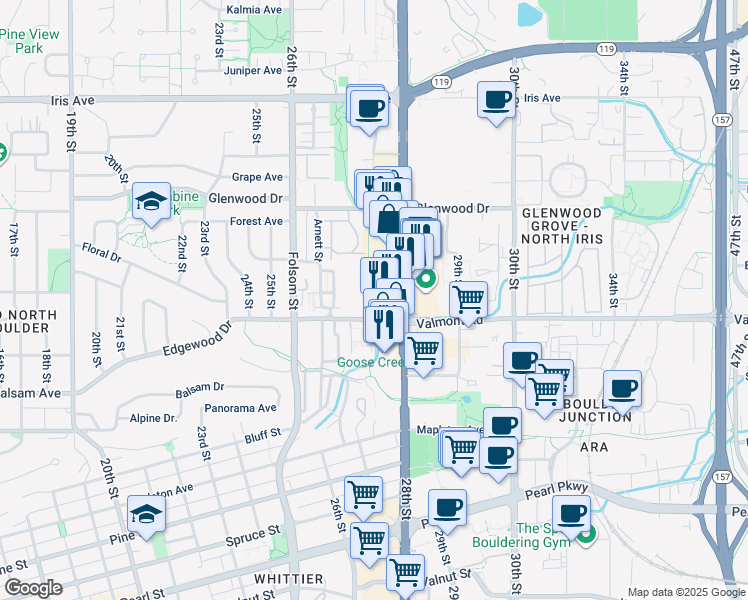This screenshot has height=600, width=748.
Task: Select the coffee marker in Boulder Junction
Action: point(622,388)
